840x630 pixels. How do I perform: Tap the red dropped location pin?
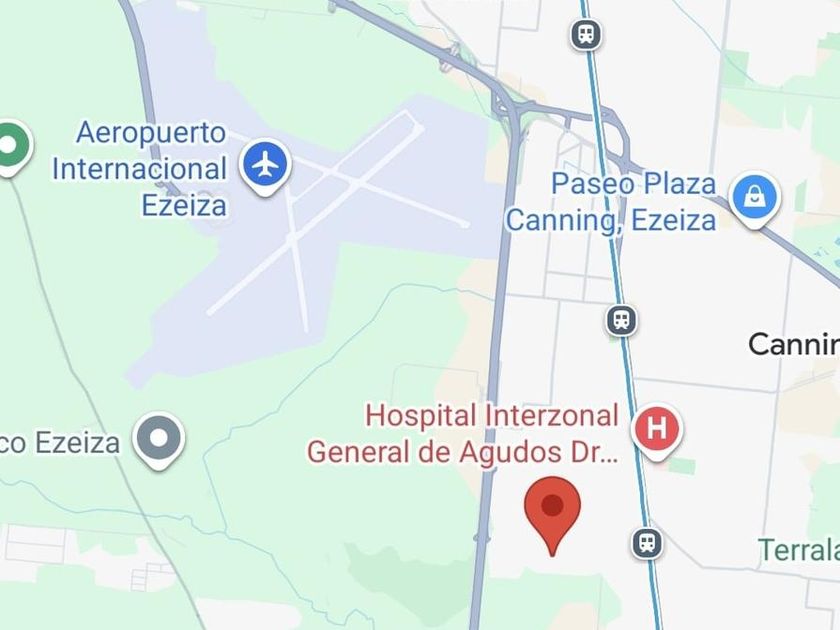552,515
